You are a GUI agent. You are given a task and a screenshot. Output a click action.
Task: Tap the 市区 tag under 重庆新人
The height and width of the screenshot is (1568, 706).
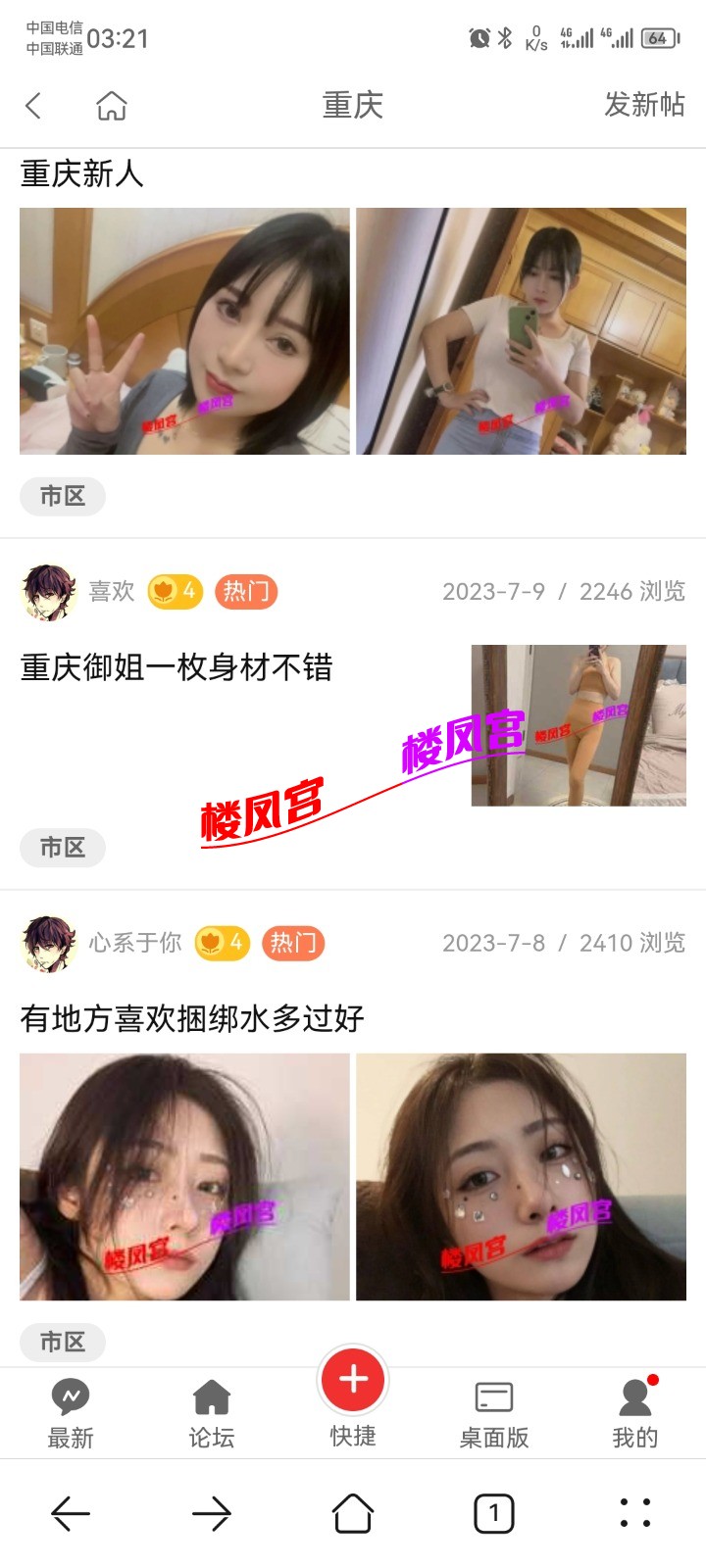click(x=62, y=496)
